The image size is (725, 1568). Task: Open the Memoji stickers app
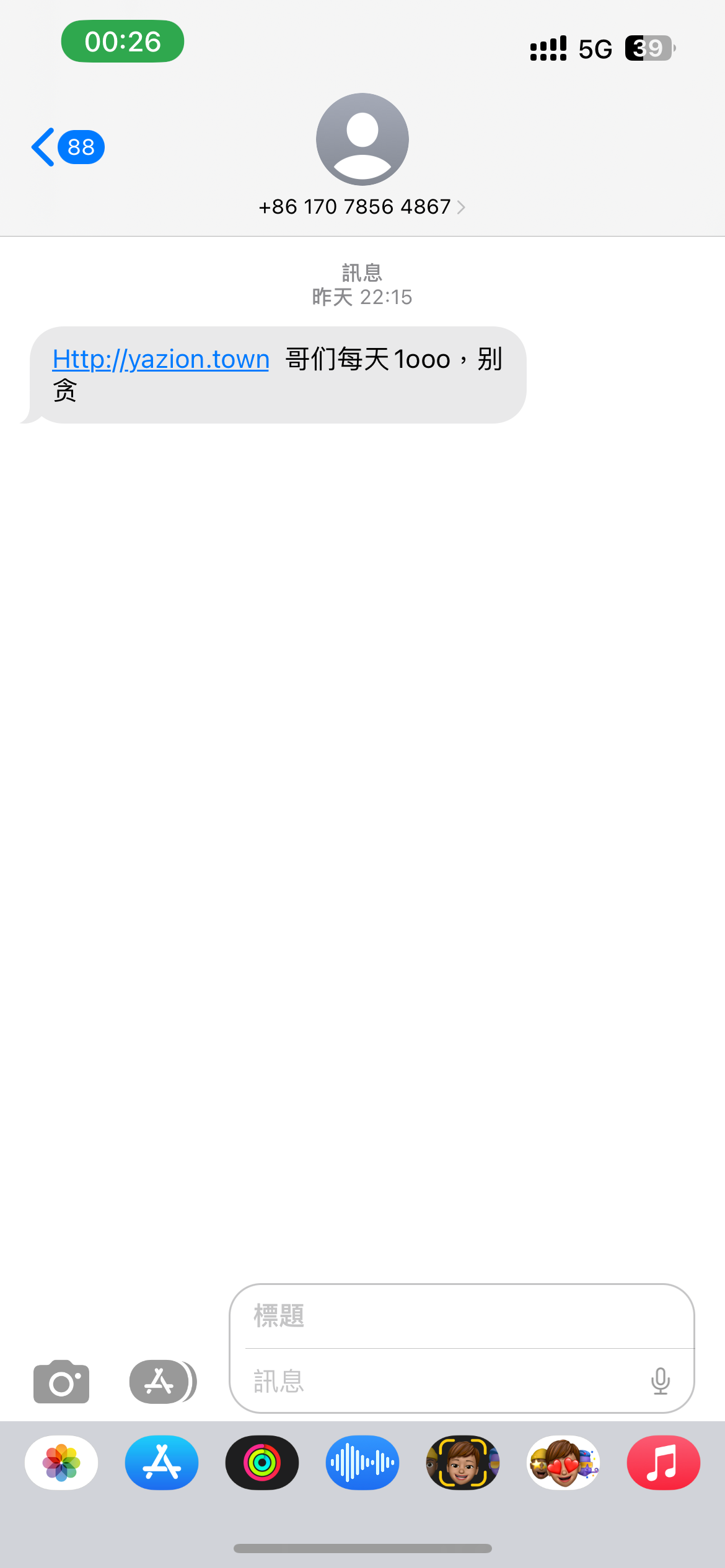tap(563, 1463)
